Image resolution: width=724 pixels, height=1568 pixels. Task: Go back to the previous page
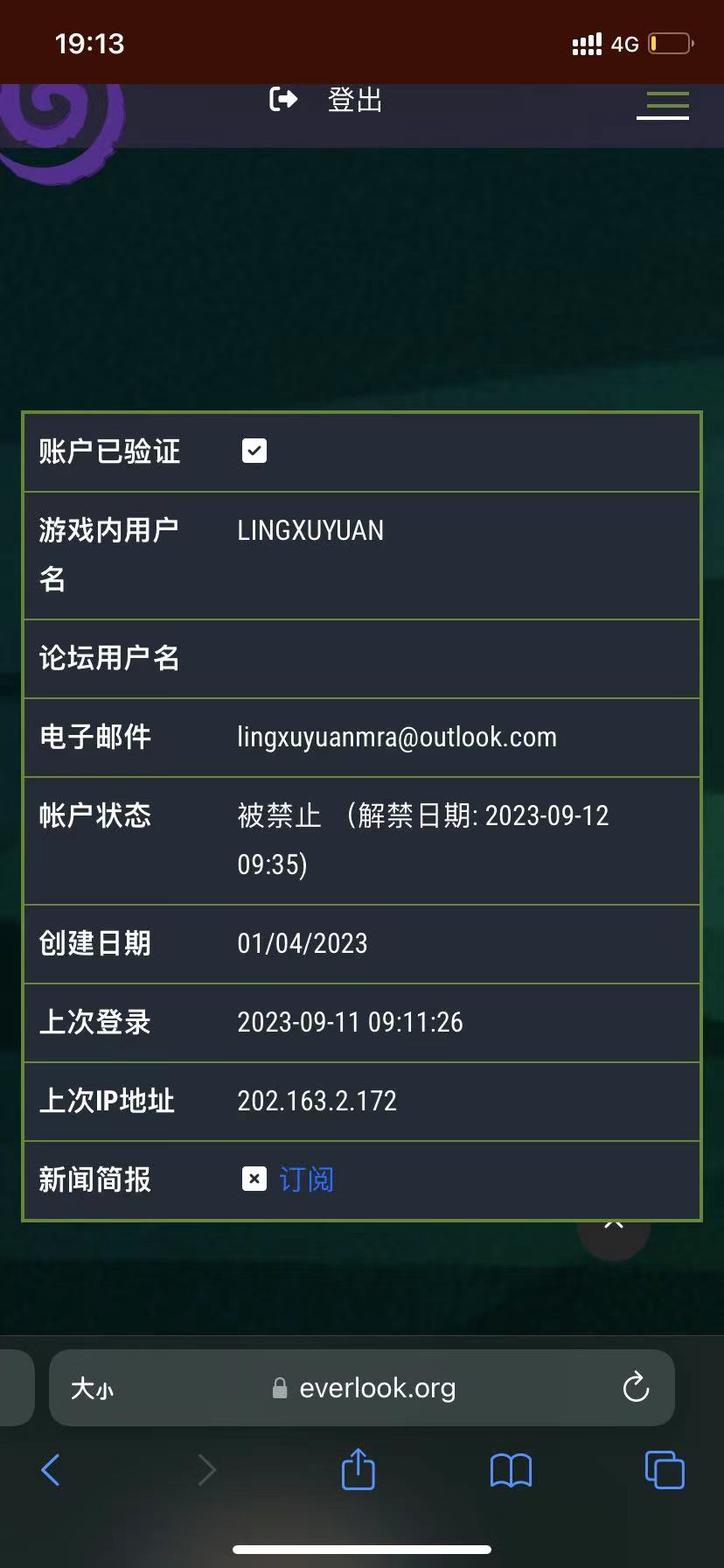point(51,1470)
